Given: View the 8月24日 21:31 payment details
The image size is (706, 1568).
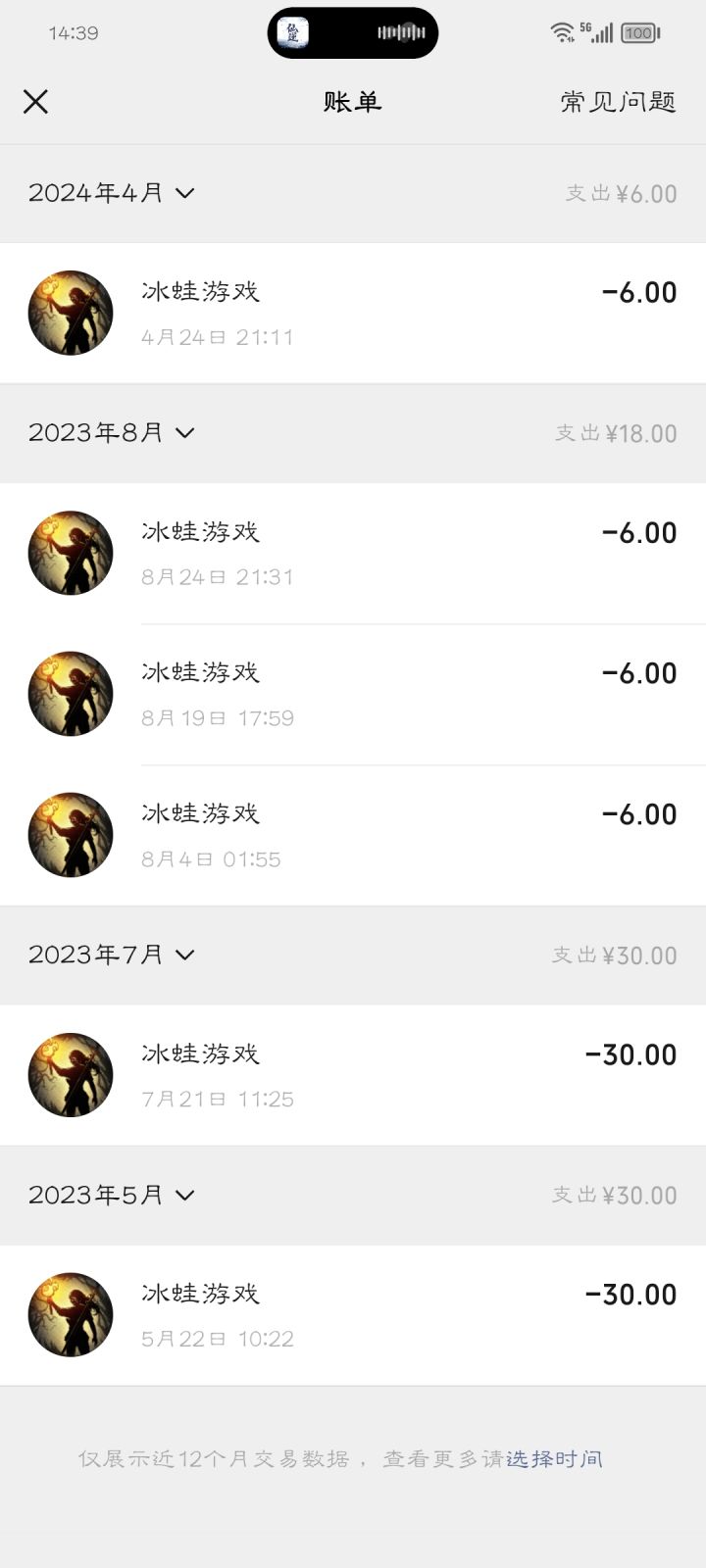Looking at the screenshot, I should tap(353, 554).
